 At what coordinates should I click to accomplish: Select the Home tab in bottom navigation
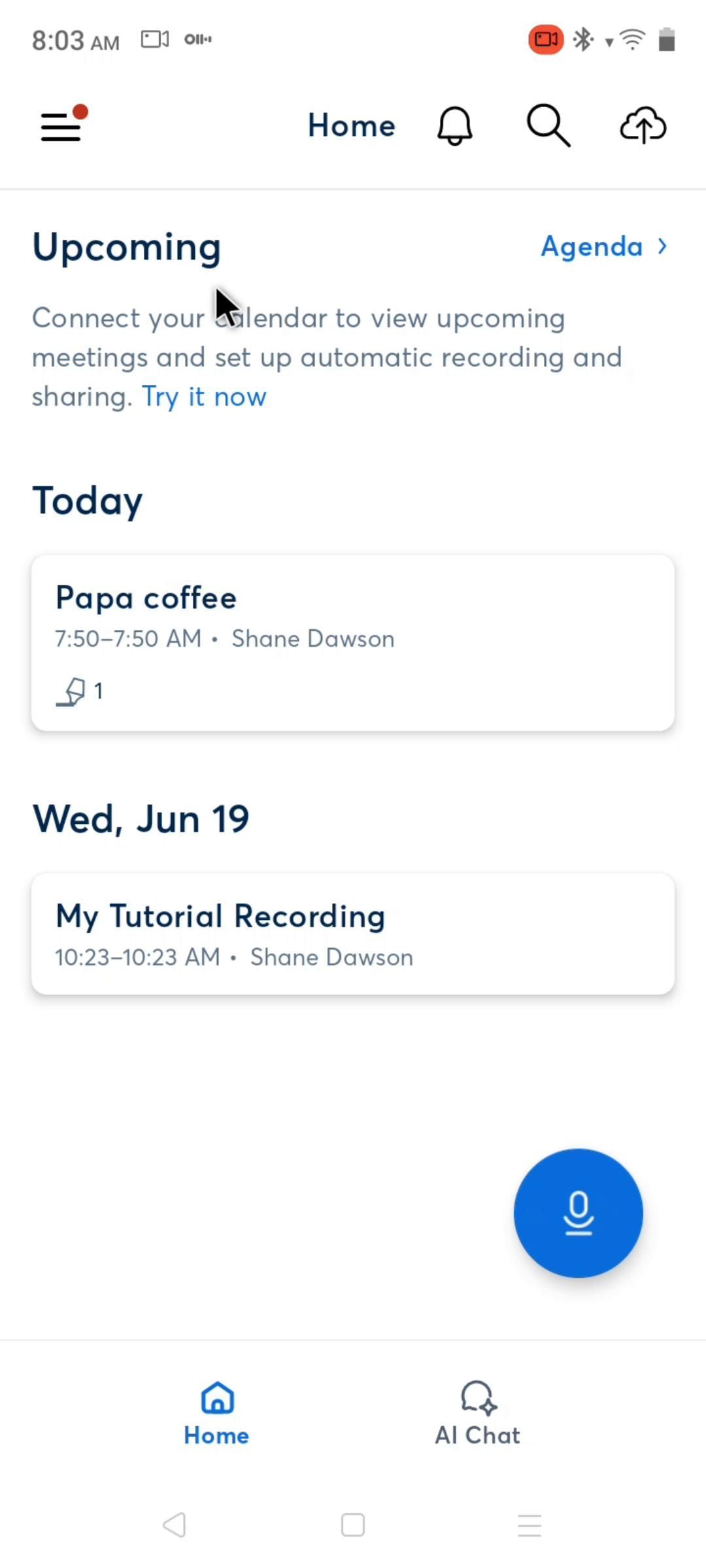tap(216, 1414)
